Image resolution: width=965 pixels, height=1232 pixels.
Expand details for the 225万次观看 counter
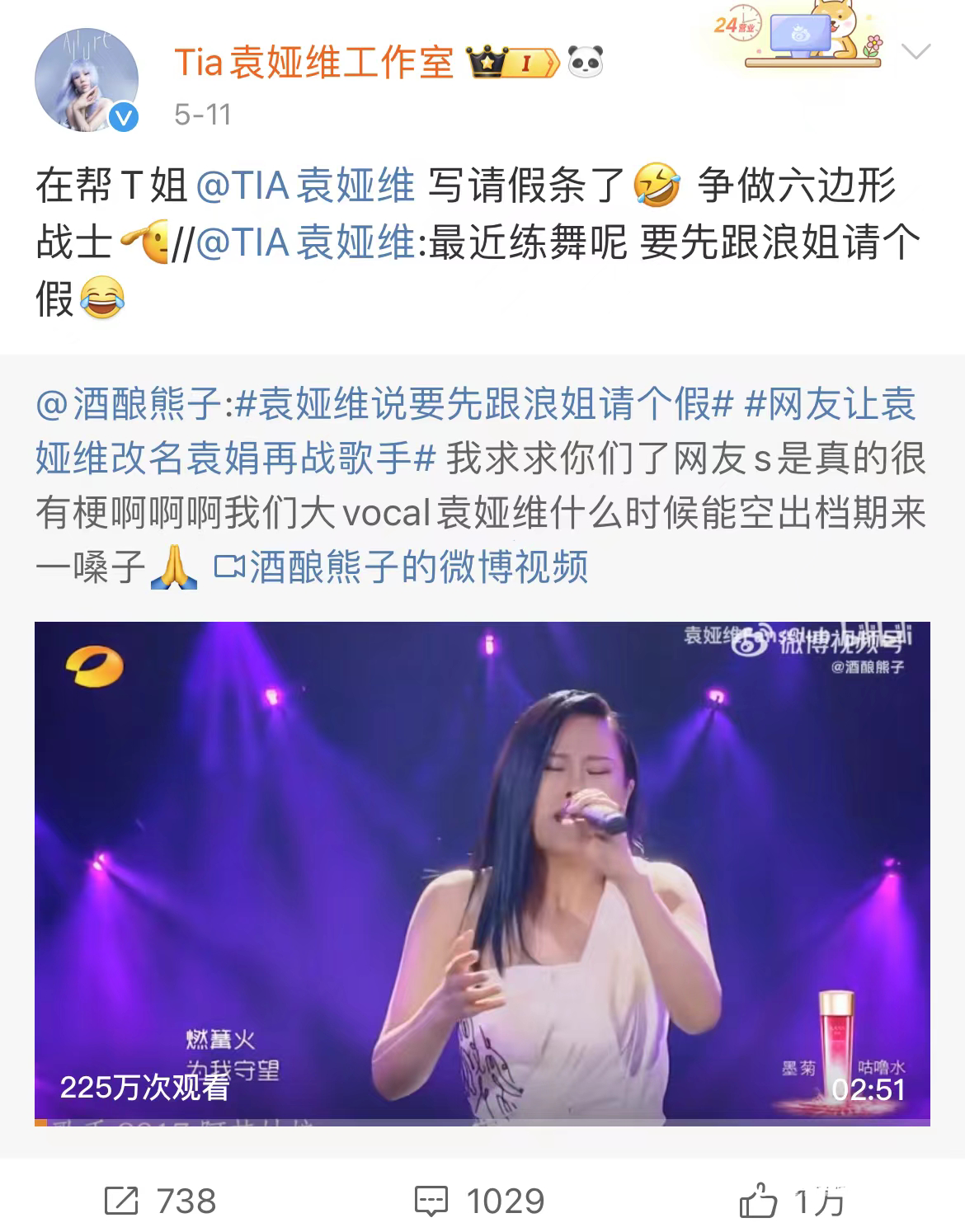[145, 1089]
